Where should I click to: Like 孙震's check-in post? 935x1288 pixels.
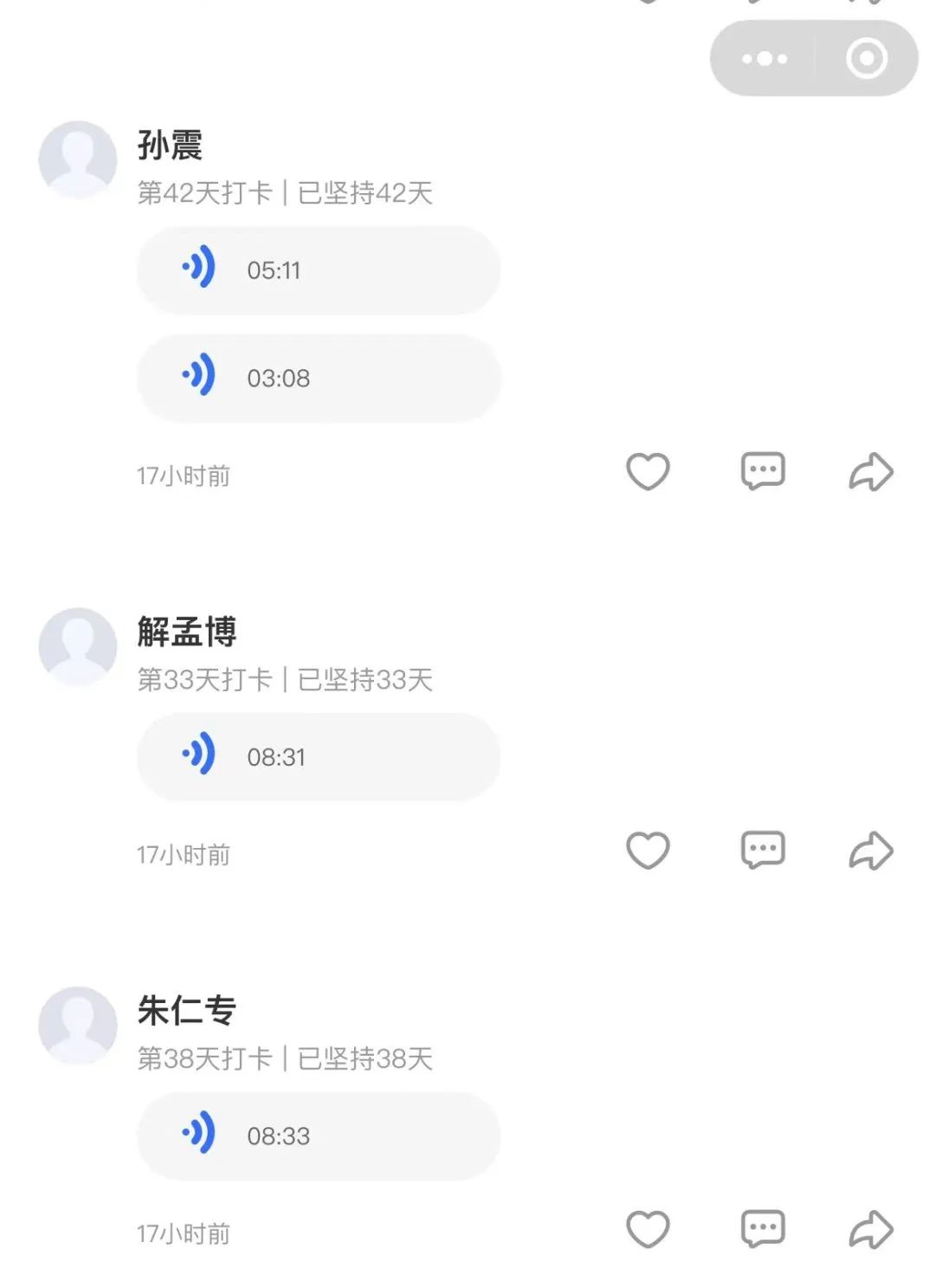648,472
